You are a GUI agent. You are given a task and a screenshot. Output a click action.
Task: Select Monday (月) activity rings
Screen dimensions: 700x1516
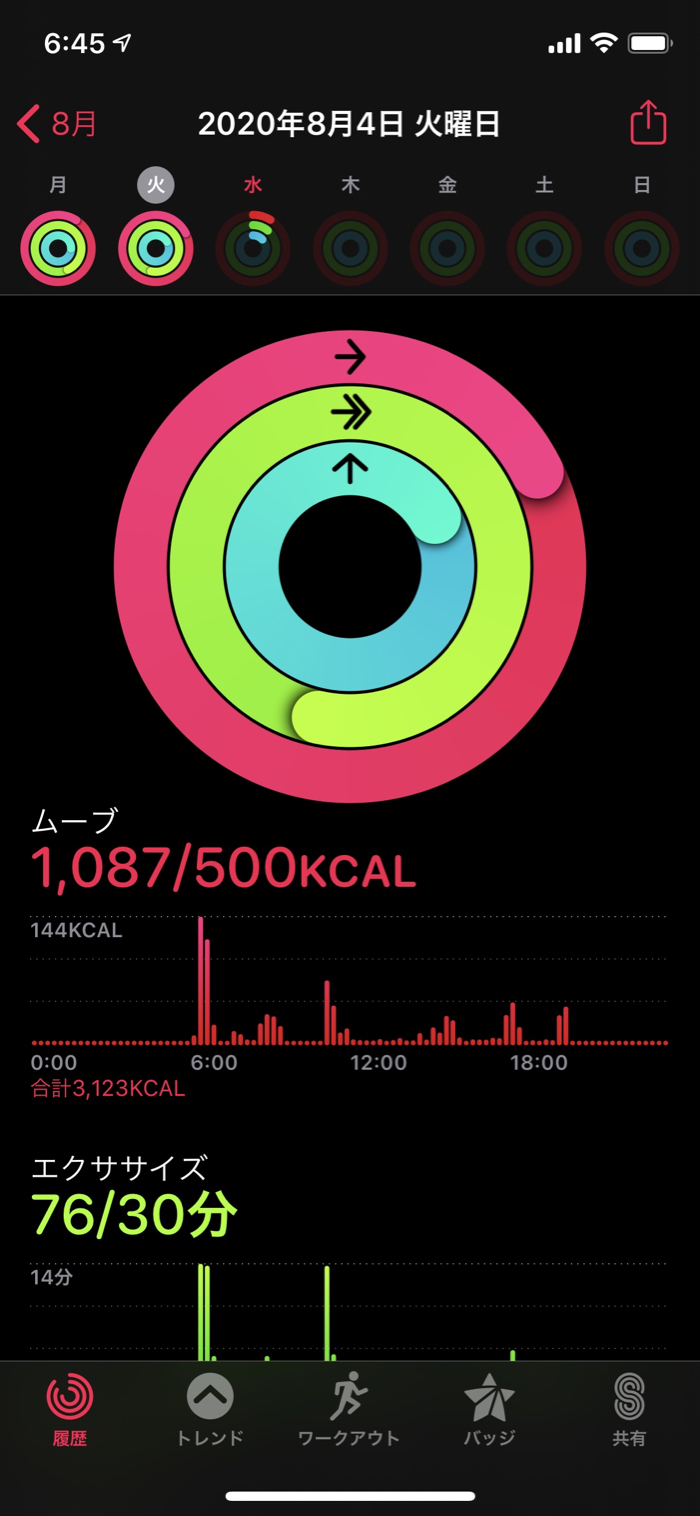click(x=59, y=249)
